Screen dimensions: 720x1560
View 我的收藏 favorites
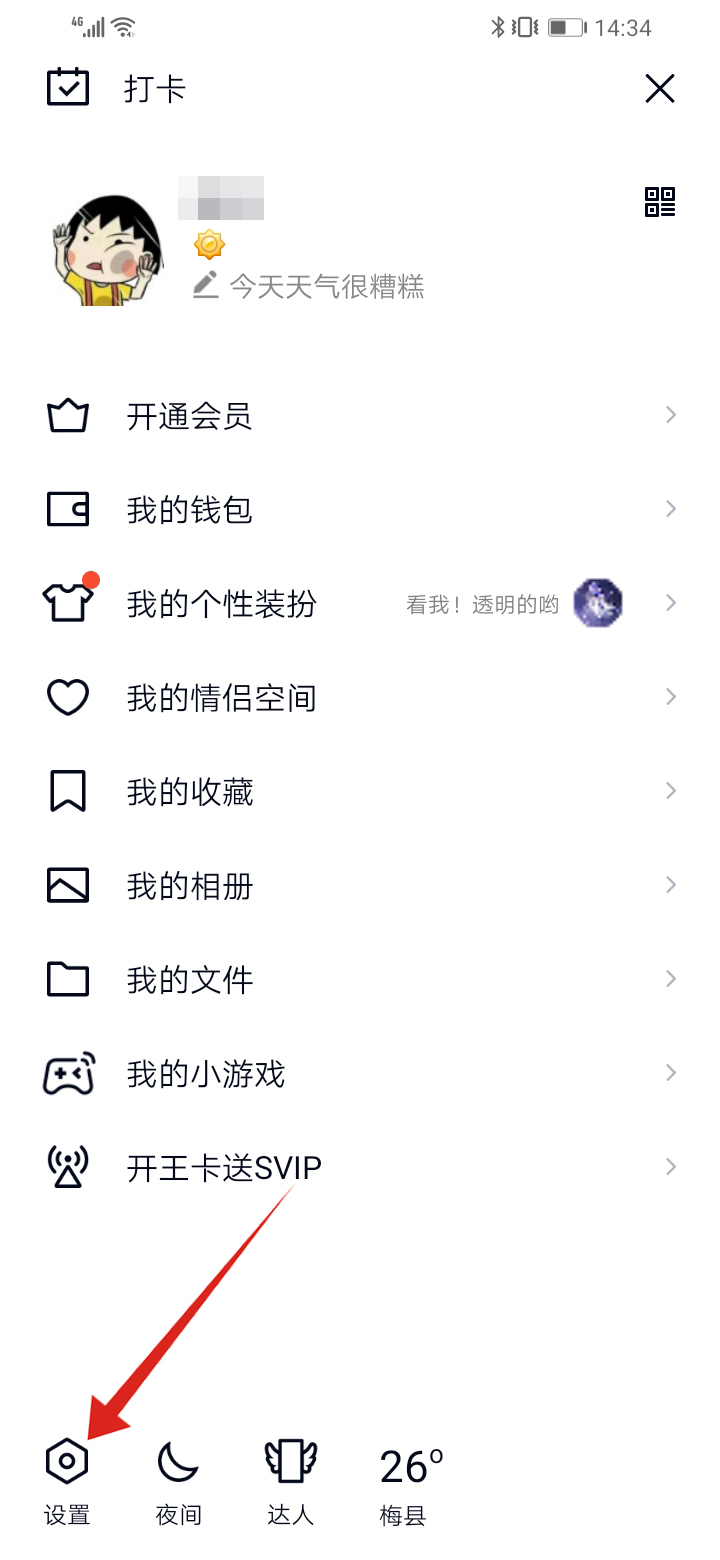pos(360,792)
